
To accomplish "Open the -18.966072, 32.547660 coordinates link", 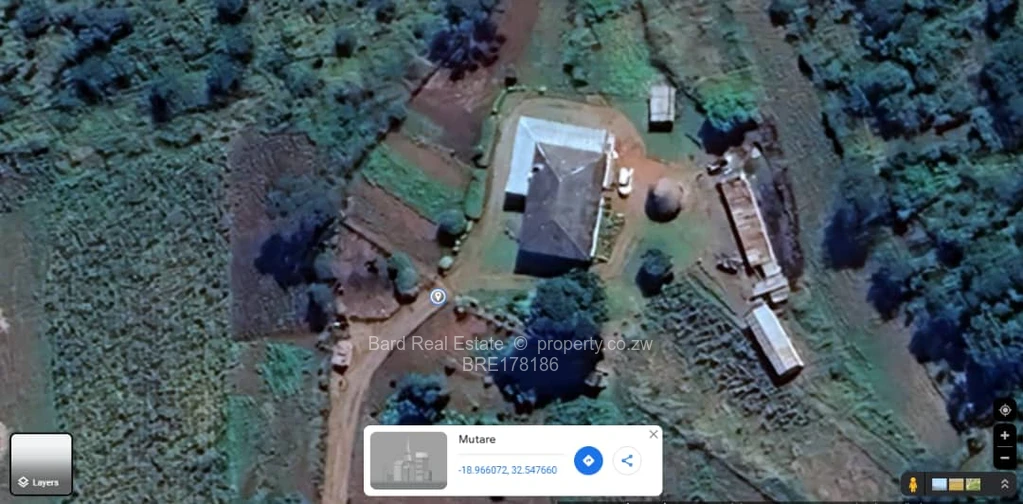I will click(x=507, y=469).
